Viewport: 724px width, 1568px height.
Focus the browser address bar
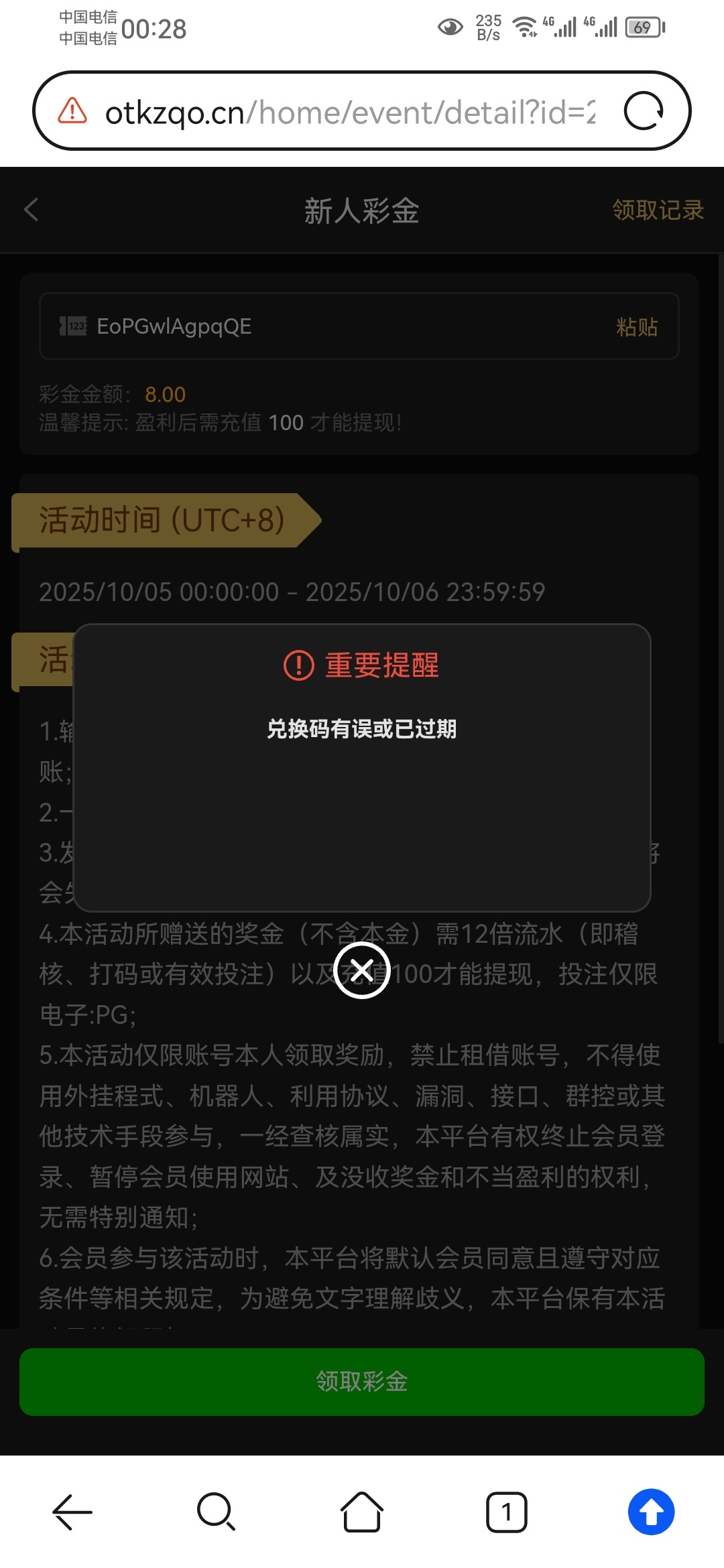[x=349, y=112]
